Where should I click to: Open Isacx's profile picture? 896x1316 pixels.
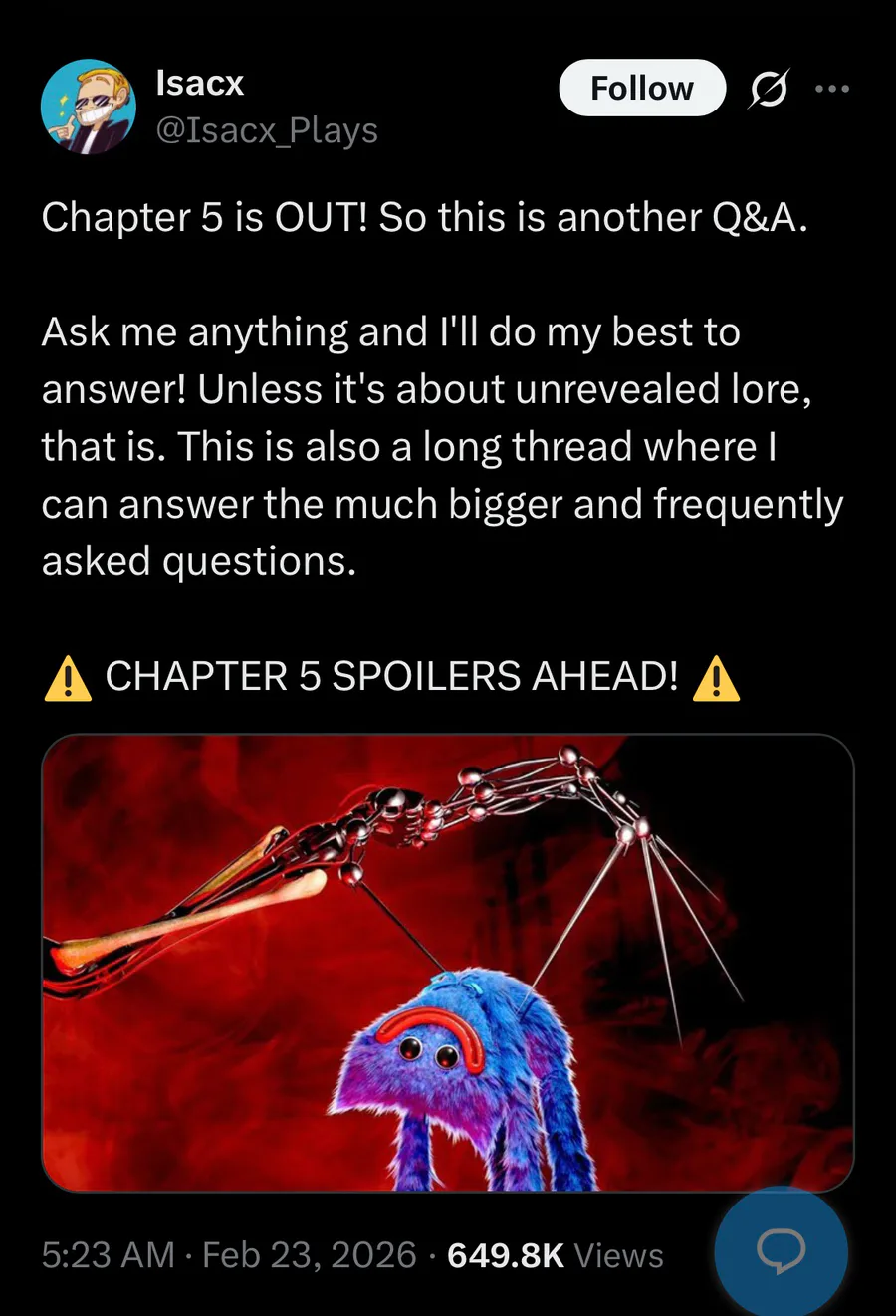(x=88, y=107)
